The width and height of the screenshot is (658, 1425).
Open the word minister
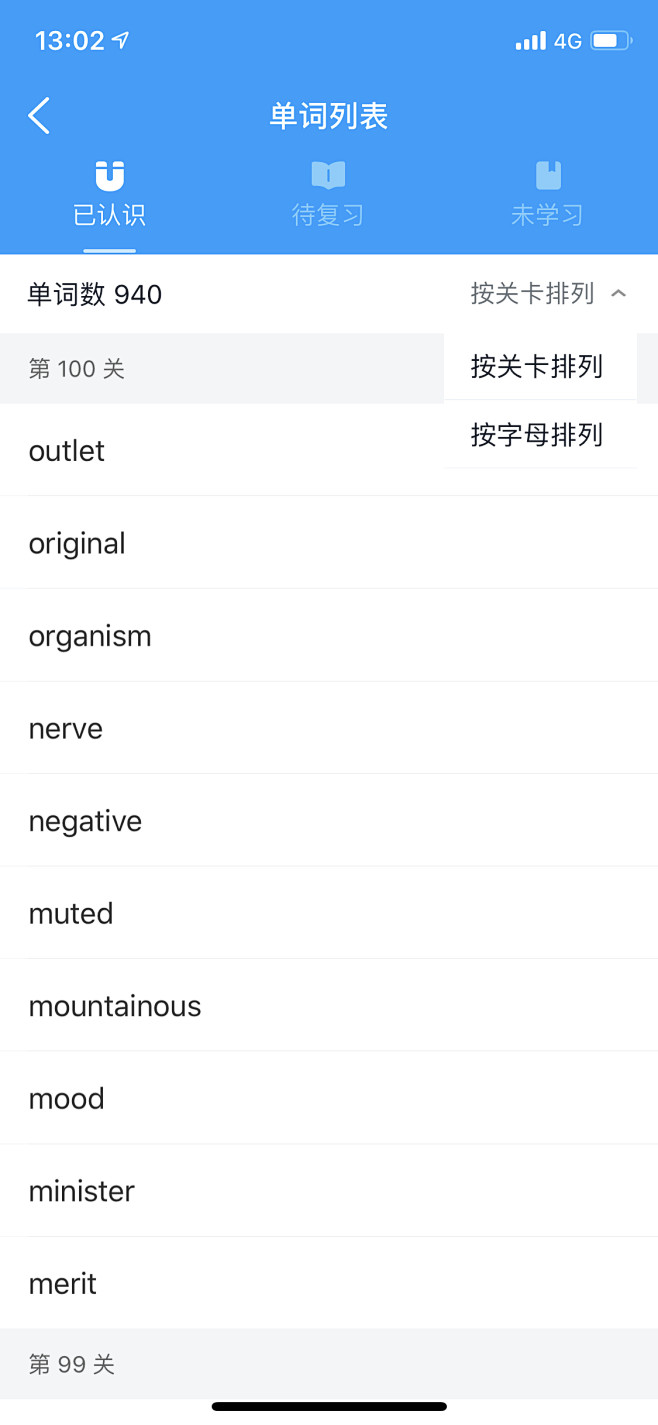pos(329,1191)
